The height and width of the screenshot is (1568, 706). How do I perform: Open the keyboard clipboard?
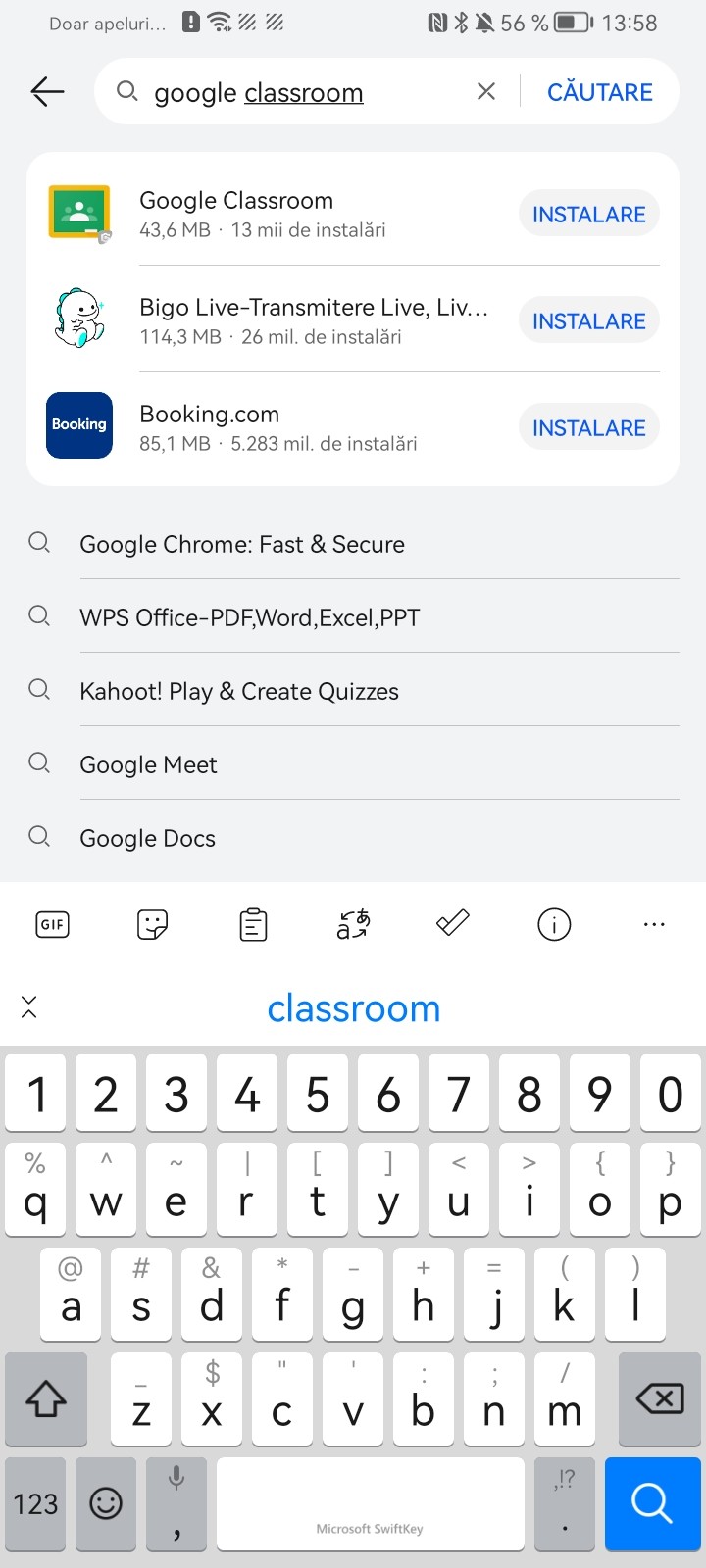pyautogui.click(x=253, y=924)
